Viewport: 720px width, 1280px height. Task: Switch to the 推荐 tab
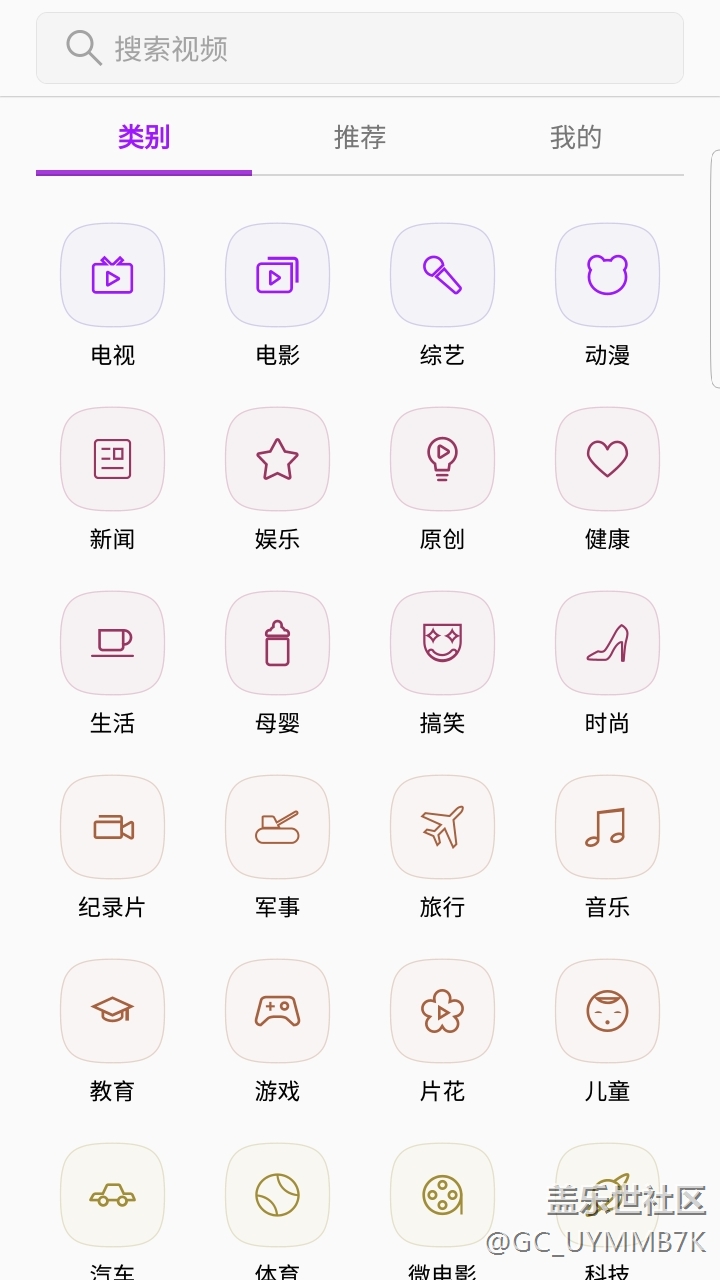click(x=360, y=137)
